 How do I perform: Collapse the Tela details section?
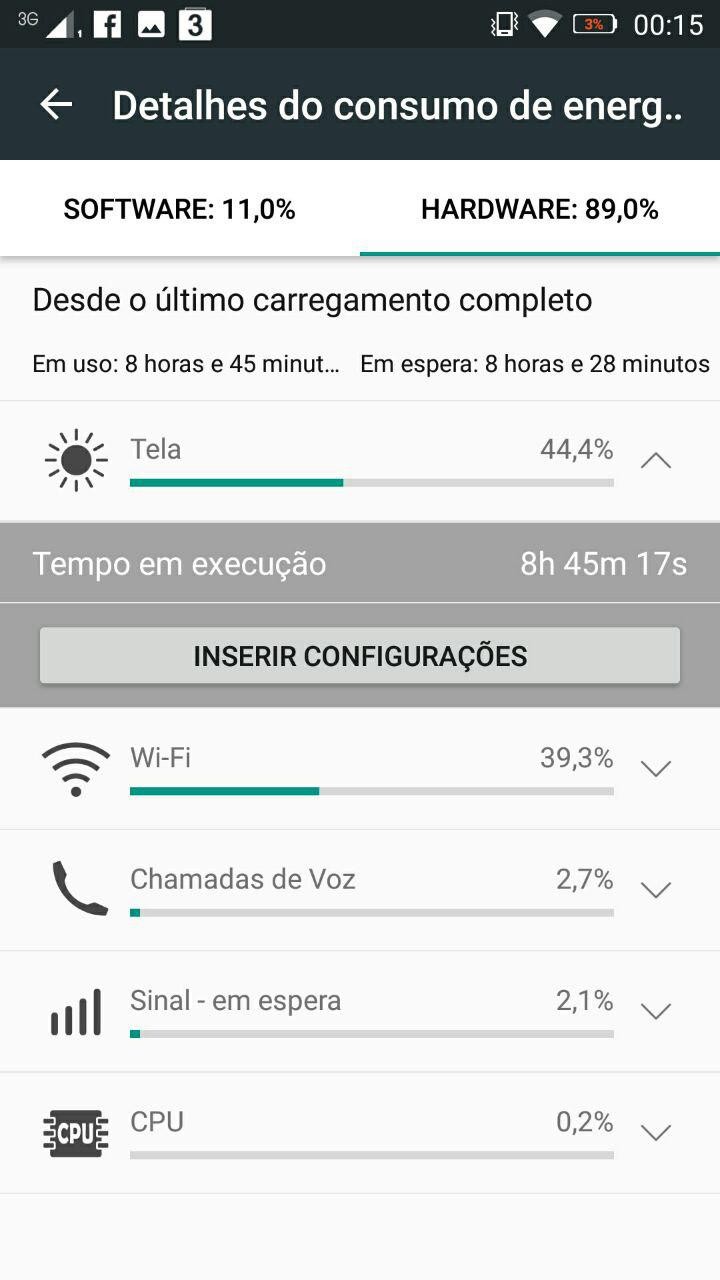tap(656, 461)
